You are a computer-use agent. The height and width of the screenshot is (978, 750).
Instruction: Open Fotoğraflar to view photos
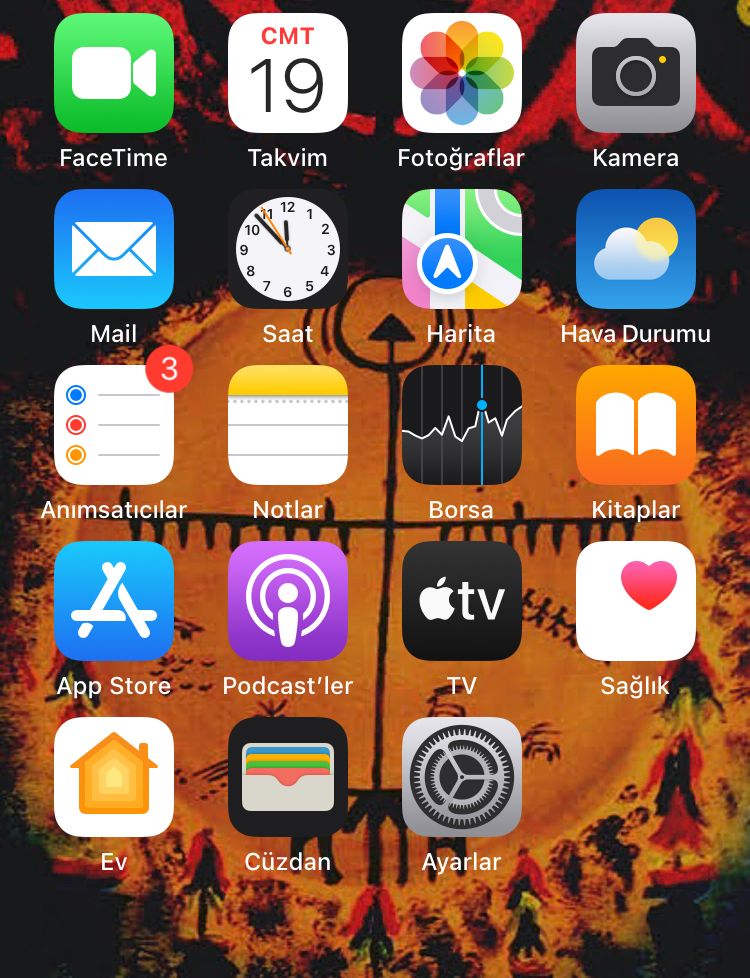[x=462, y=73]
